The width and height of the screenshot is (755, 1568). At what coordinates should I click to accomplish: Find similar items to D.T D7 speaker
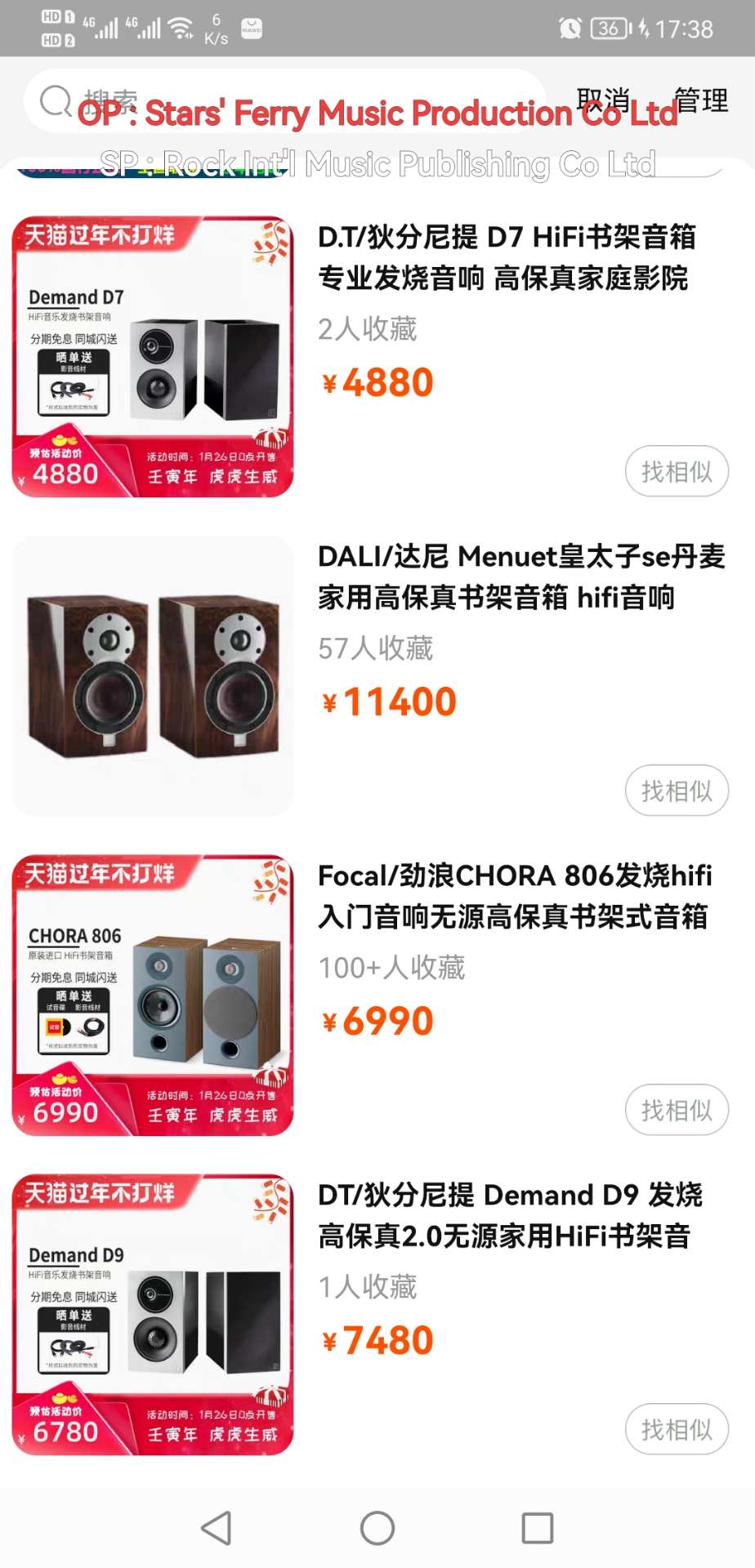coord(676,471)
